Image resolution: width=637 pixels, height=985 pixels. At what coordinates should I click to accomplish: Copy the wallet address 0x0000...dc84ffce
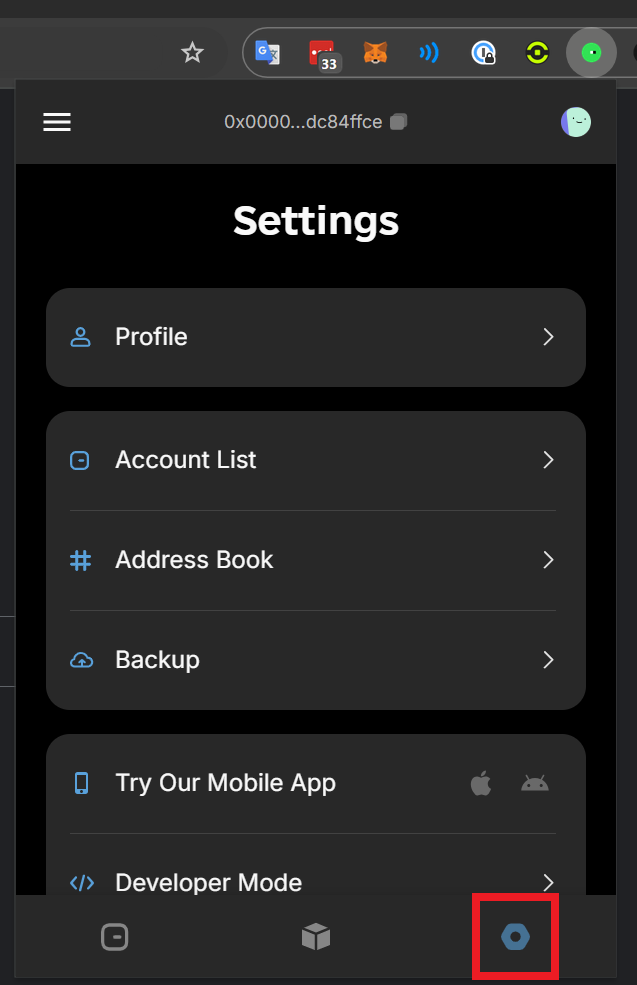click(399, 122)
